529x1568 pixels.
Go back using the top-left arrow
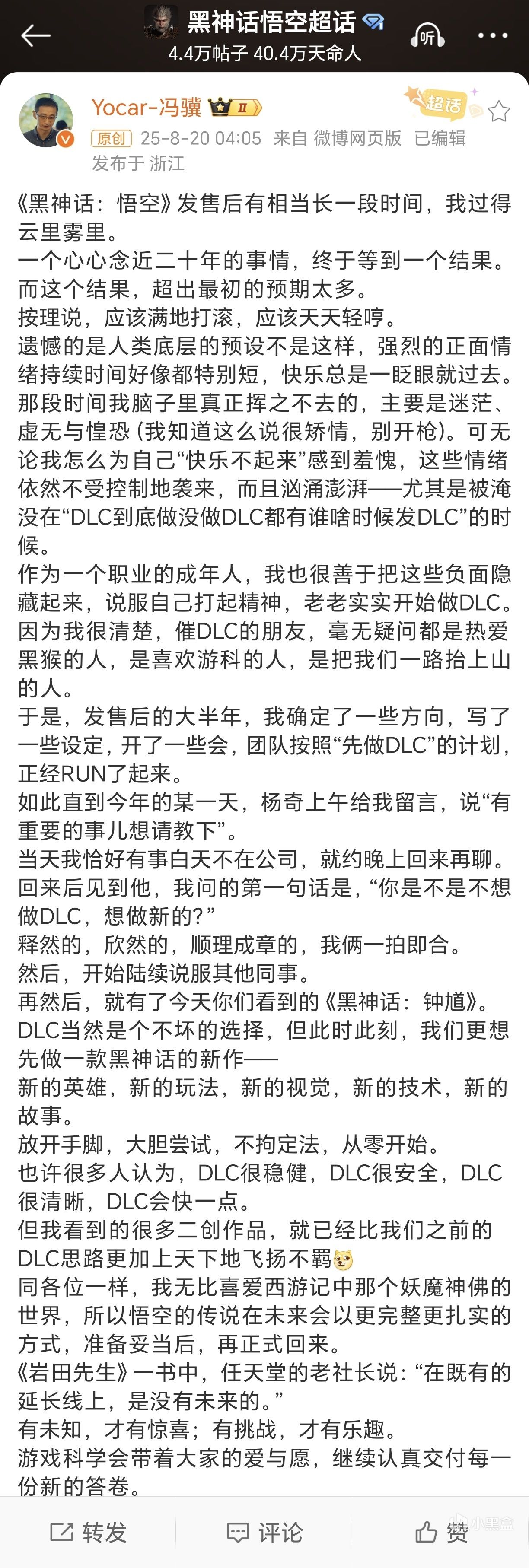[x=35, y=36]
